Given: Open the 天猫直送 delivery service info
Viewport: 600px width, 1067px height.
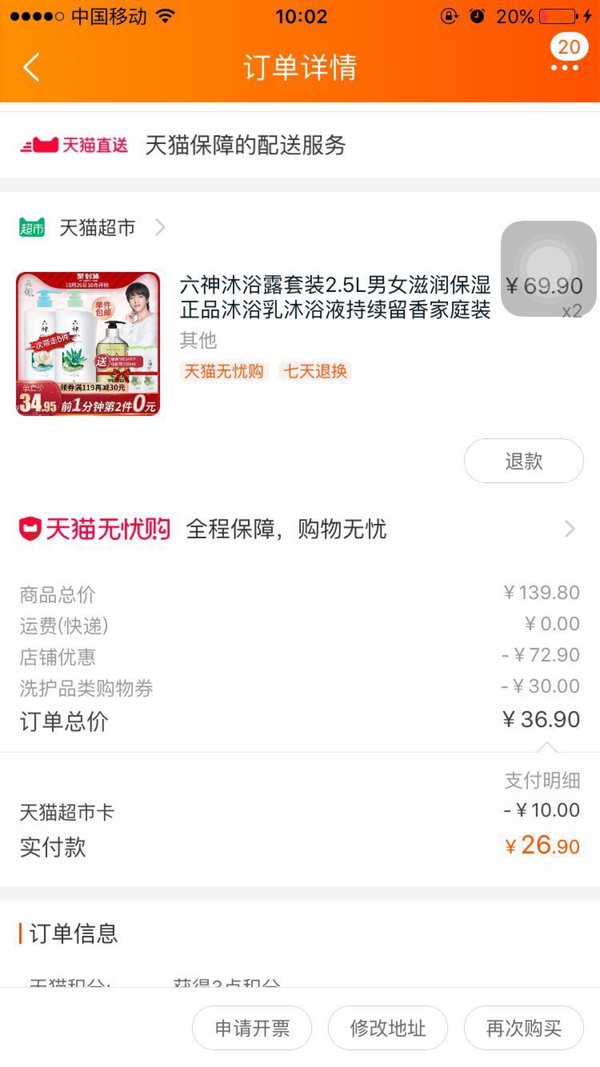Looking at the screenshot, I should 300,145.
